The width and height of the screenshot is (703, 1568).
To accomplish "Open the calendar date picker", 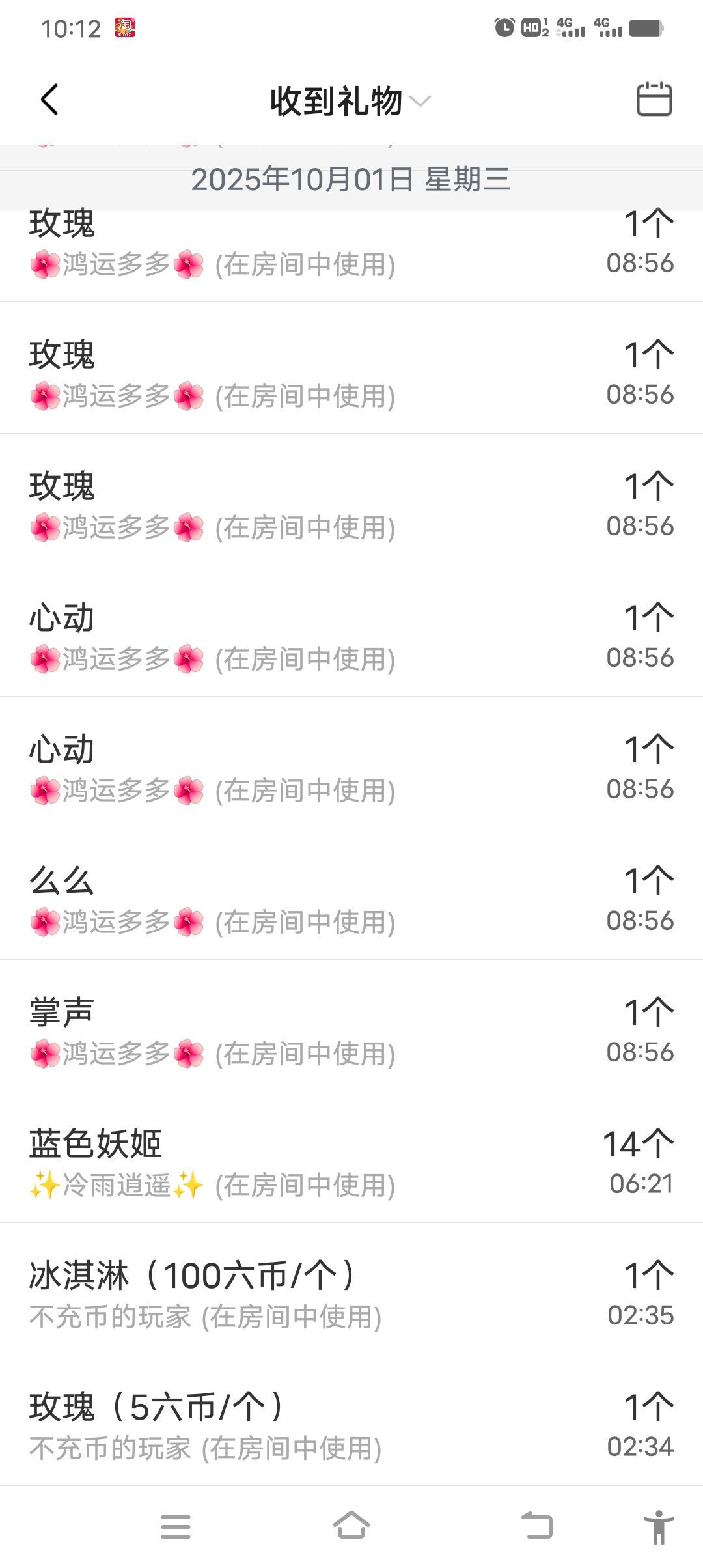I will (654, 100).
